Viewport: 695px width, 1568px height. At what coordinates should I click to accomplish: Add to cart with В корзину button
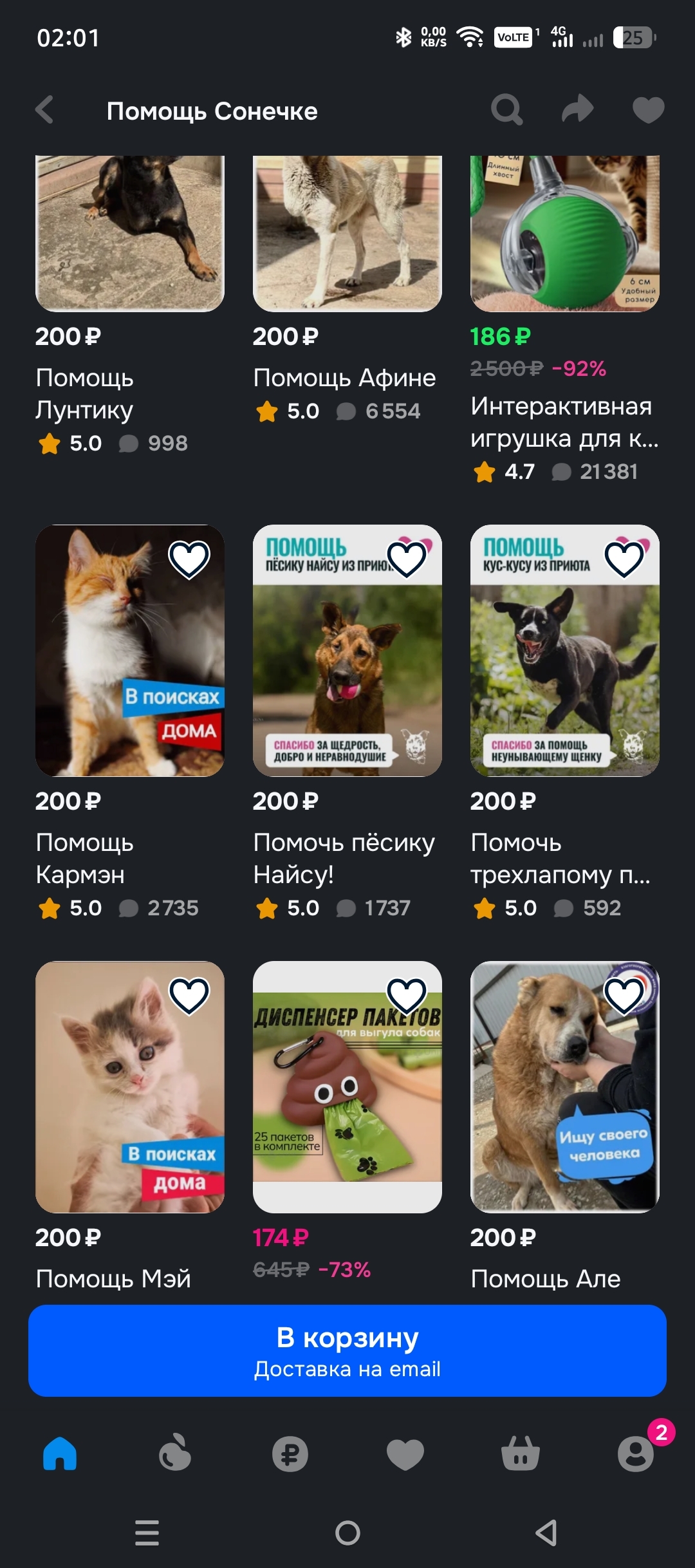[x=347, y=1350]
